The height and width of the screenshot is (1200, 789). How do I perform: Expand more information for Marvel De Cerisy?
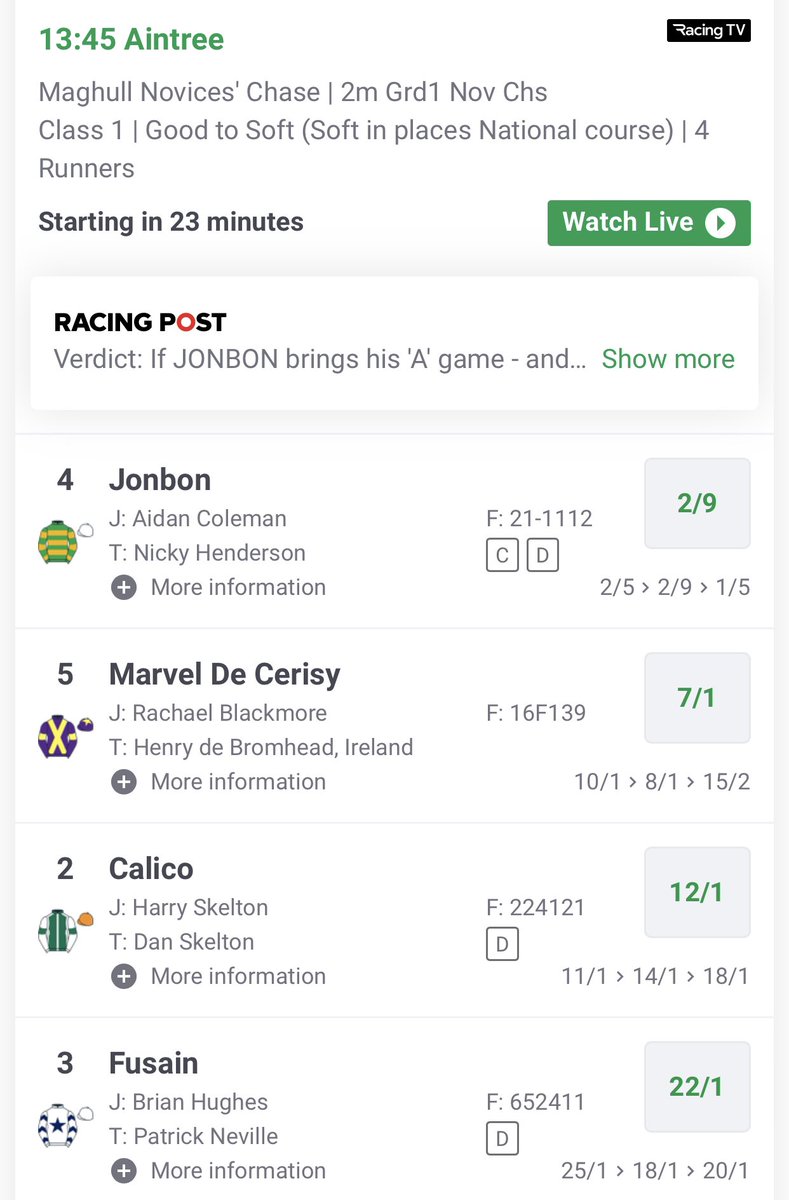[219, 781]
